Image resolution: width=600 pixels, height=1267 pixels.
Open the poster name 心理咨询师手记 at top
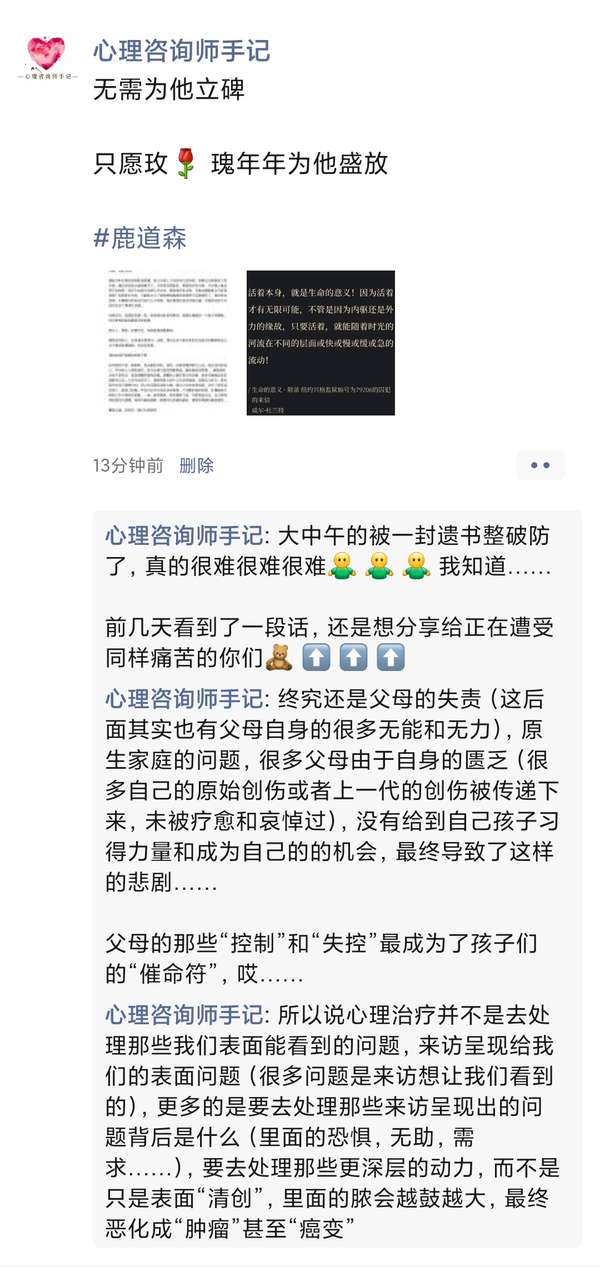coord(182,50)
